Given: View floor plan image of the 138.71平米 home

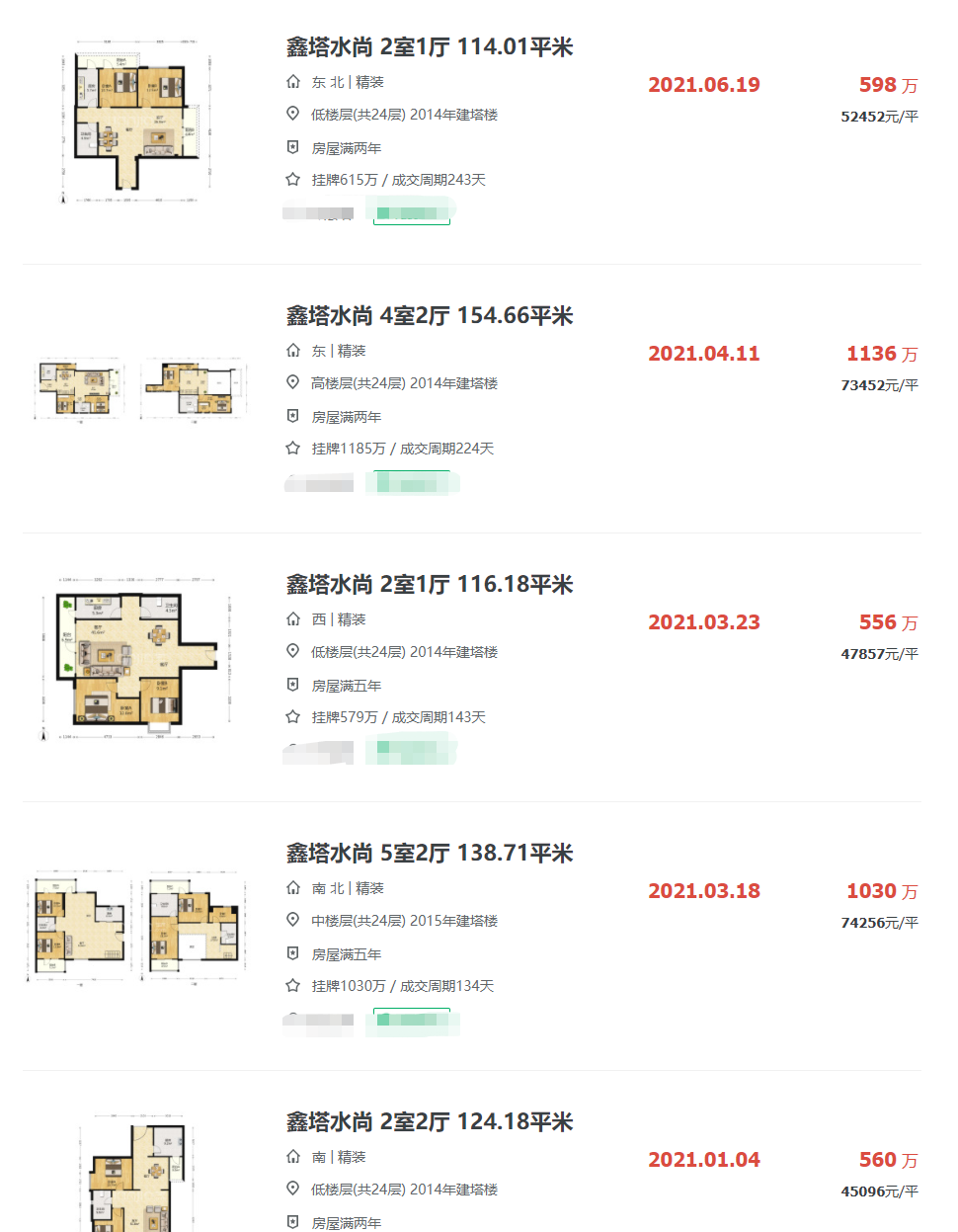Looking at the screenshot, I should point(136,927).
